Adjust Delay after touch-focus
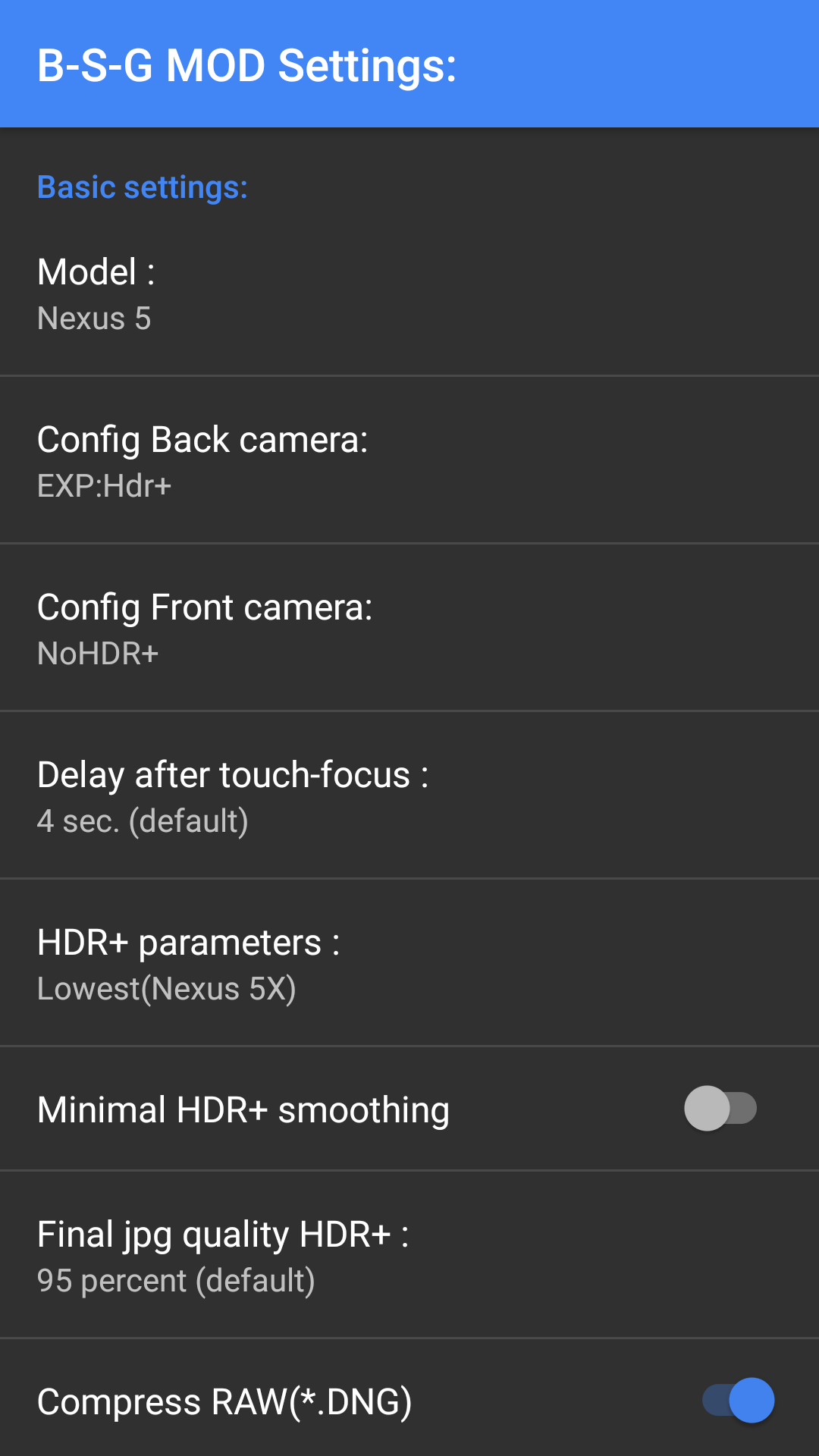The height and width of the screenshot is (1456, 819). [x=409, y=796]
